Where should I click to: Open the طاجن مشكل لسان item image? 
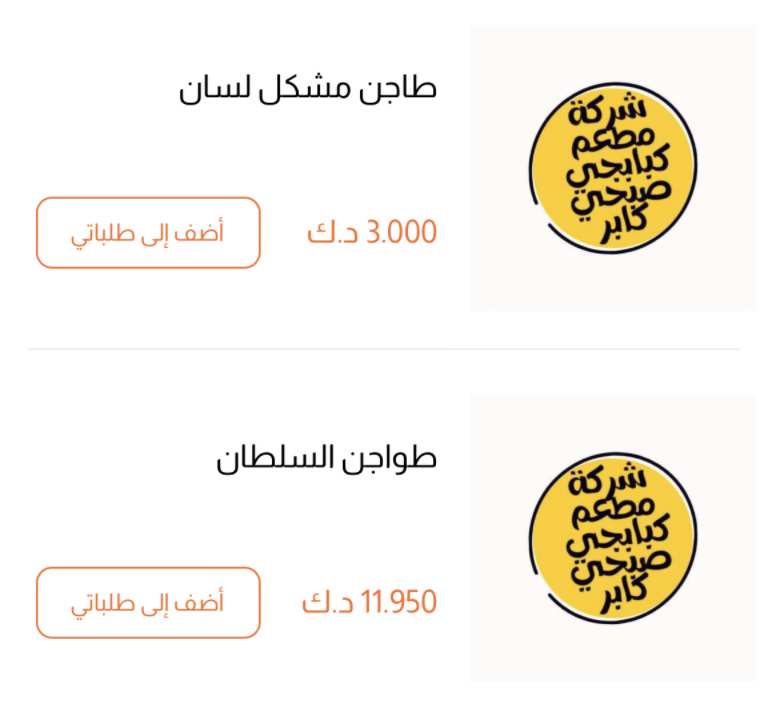(x=613, y=168)
